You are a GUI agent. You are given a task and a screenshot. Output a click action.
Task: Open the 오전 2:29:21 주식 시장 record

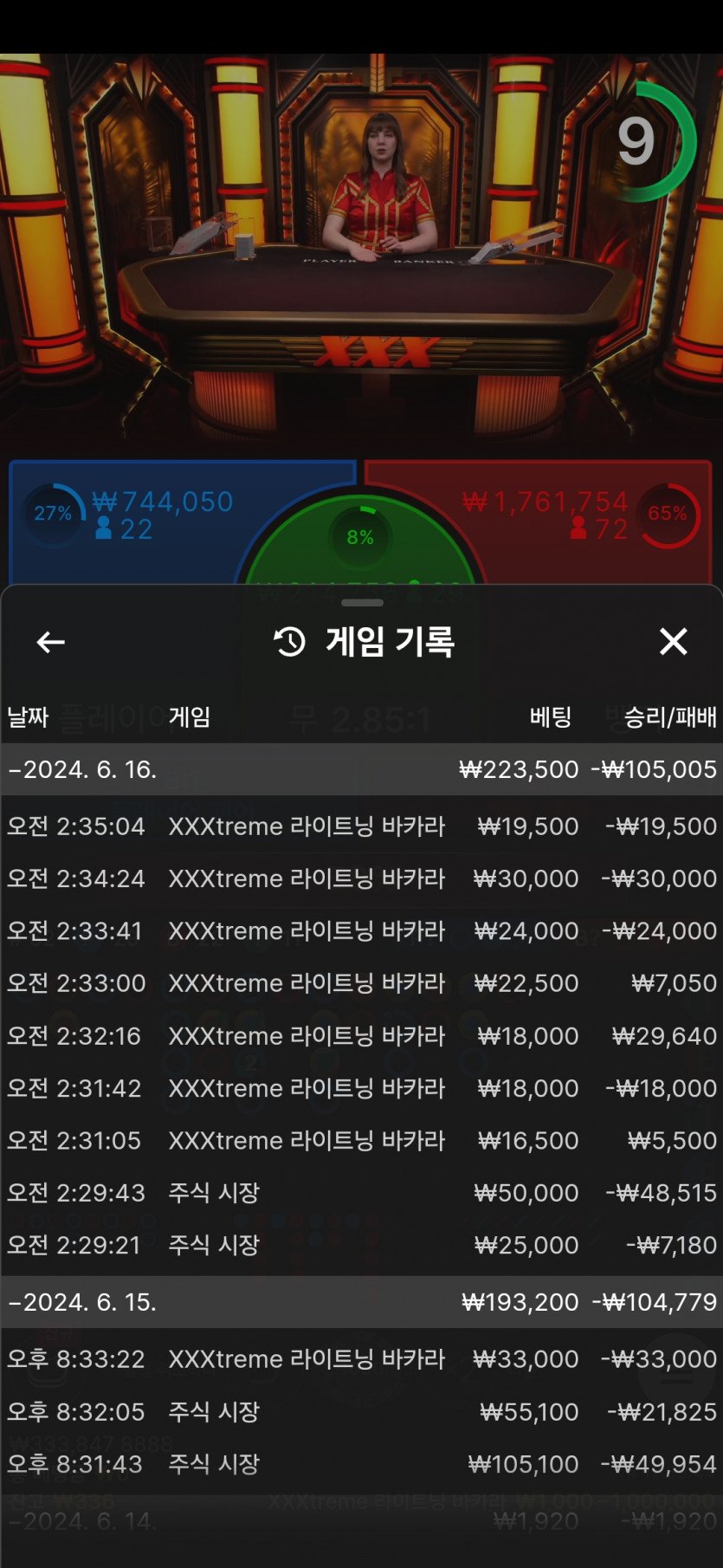pyautogui.click(x=361, y=1245)
